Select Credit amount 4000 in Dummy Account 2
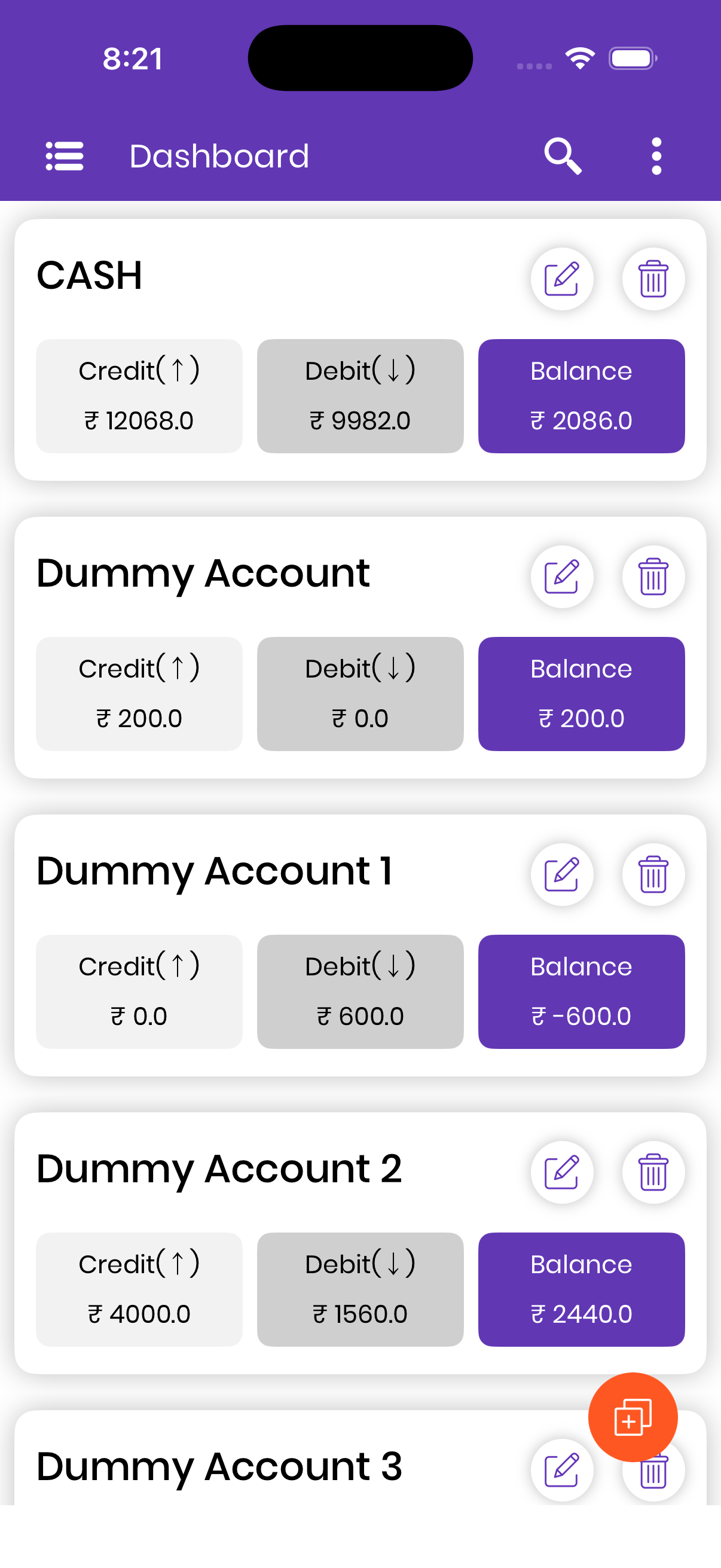 [x=139, y=1289]
